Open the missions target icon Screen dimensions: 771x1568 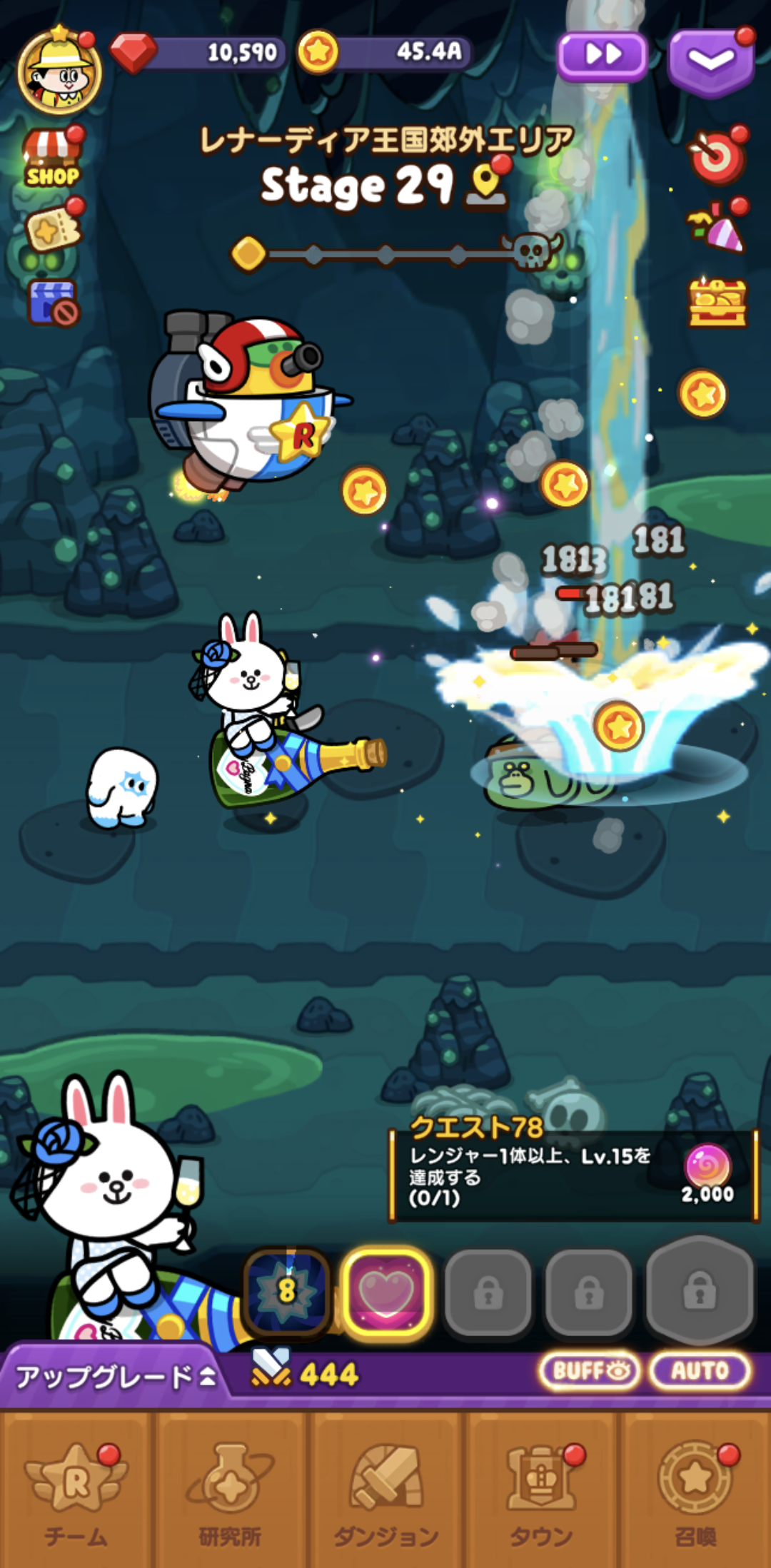(716, 157)
